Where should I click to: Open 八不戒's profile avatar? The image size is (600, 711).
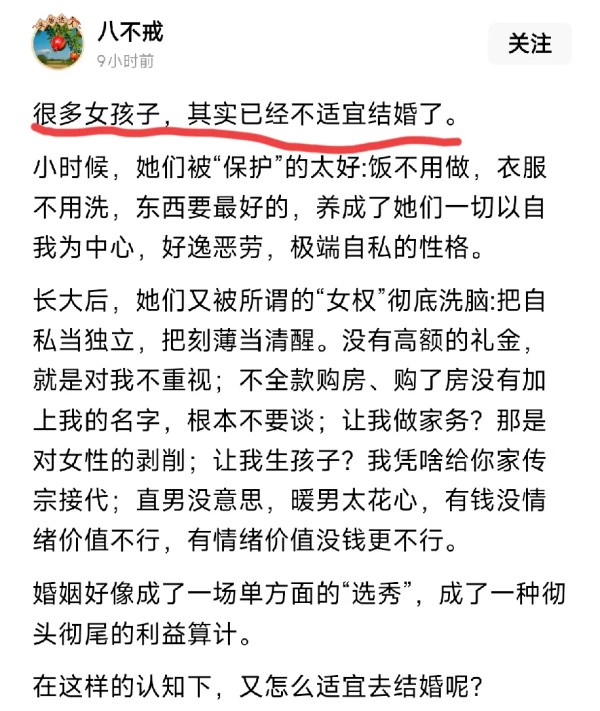point(58,43)
